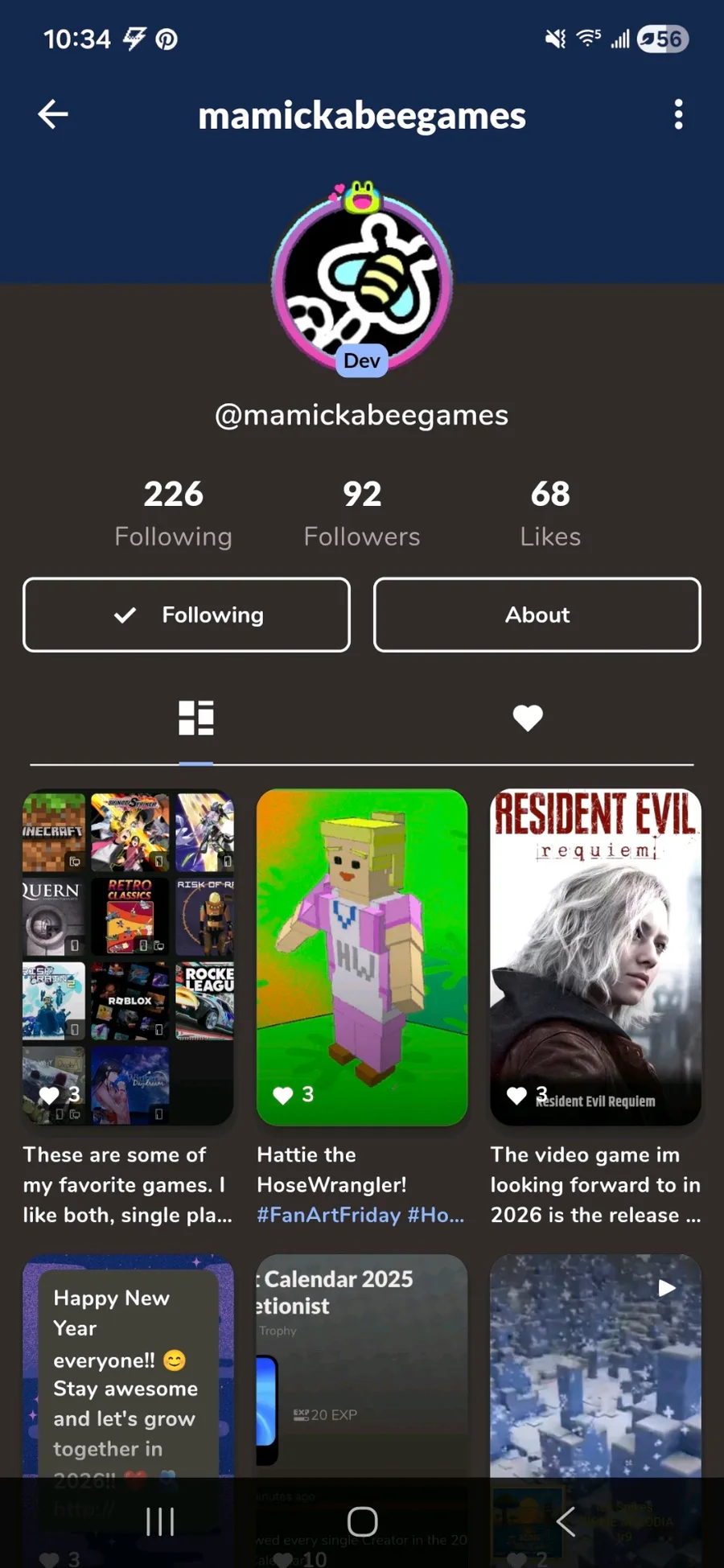The height and width of the screenshot is (1568, 724).
Task: Open the recent apps switcher
Action: click(x=160, y=1521)
